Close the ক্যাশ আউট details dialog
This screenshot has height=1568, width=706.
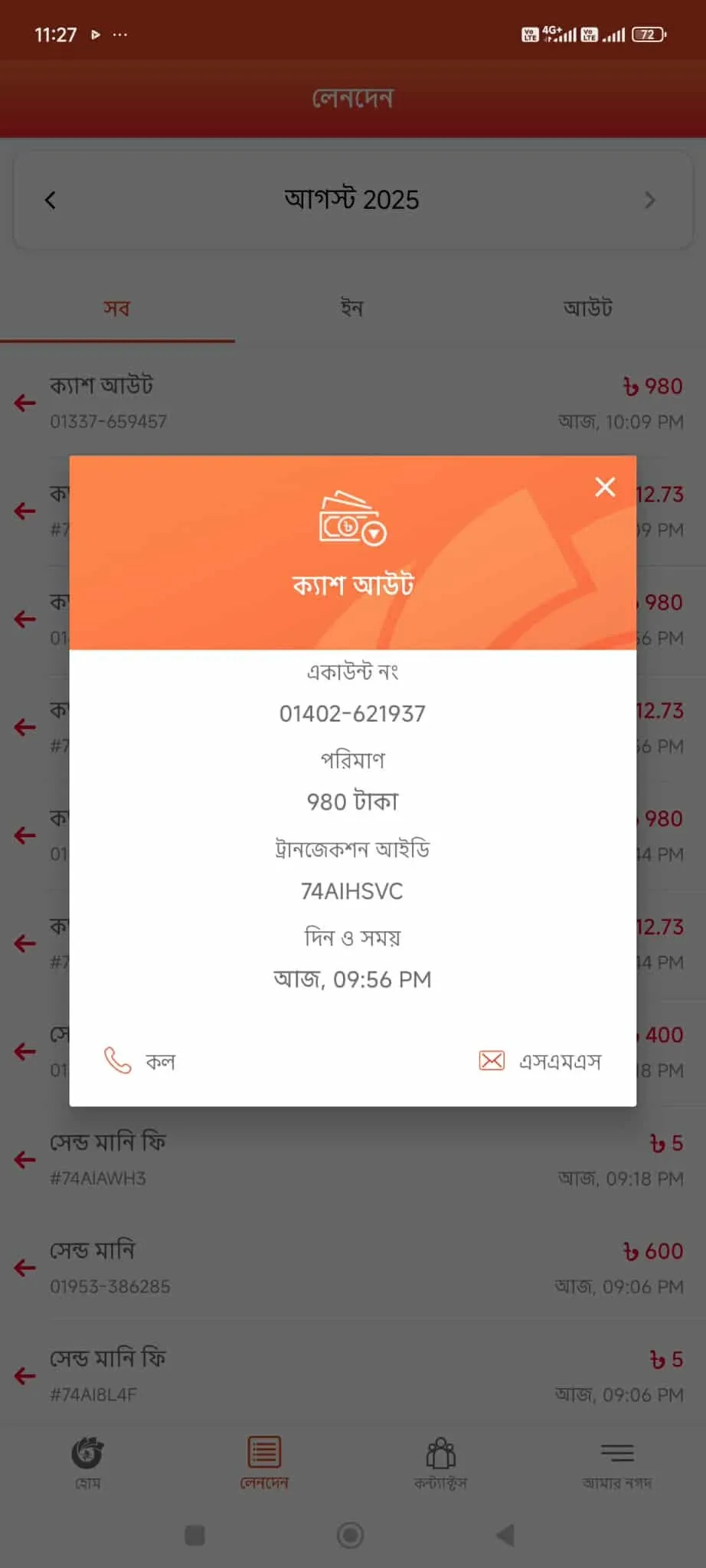pos(605,487)
